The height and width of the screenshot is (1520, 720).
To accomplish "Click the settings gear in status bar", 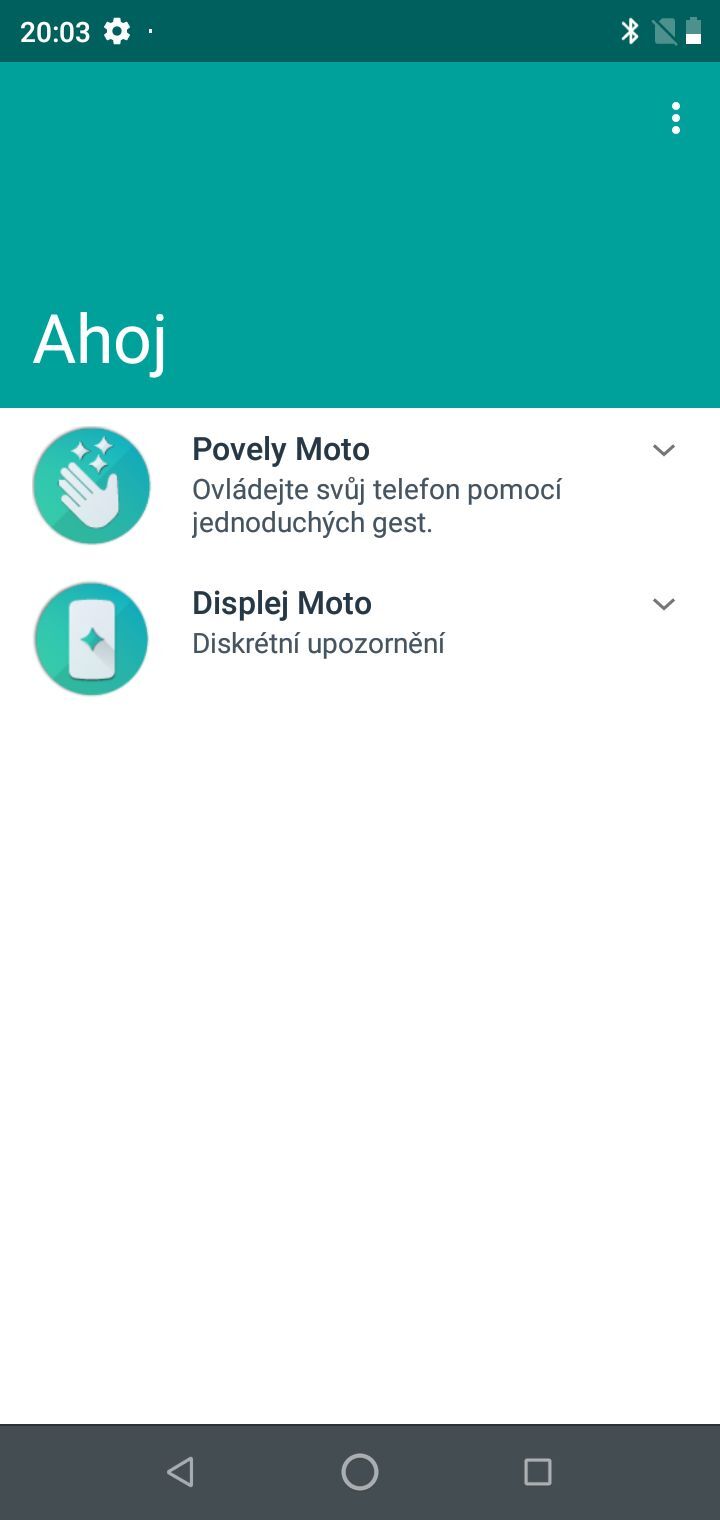I will (x=116, y=31).
